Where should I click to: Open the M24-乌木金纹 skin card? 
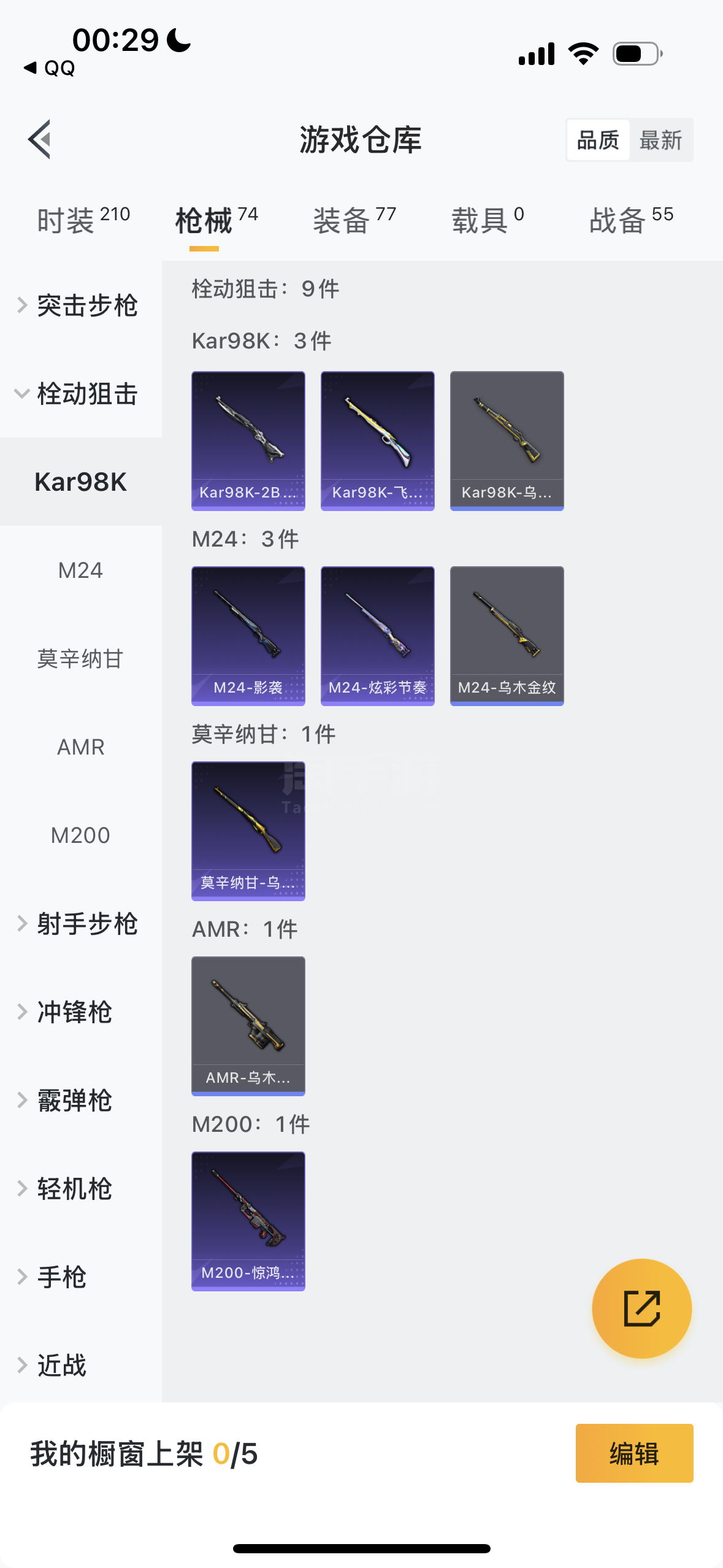click(507, 636)
